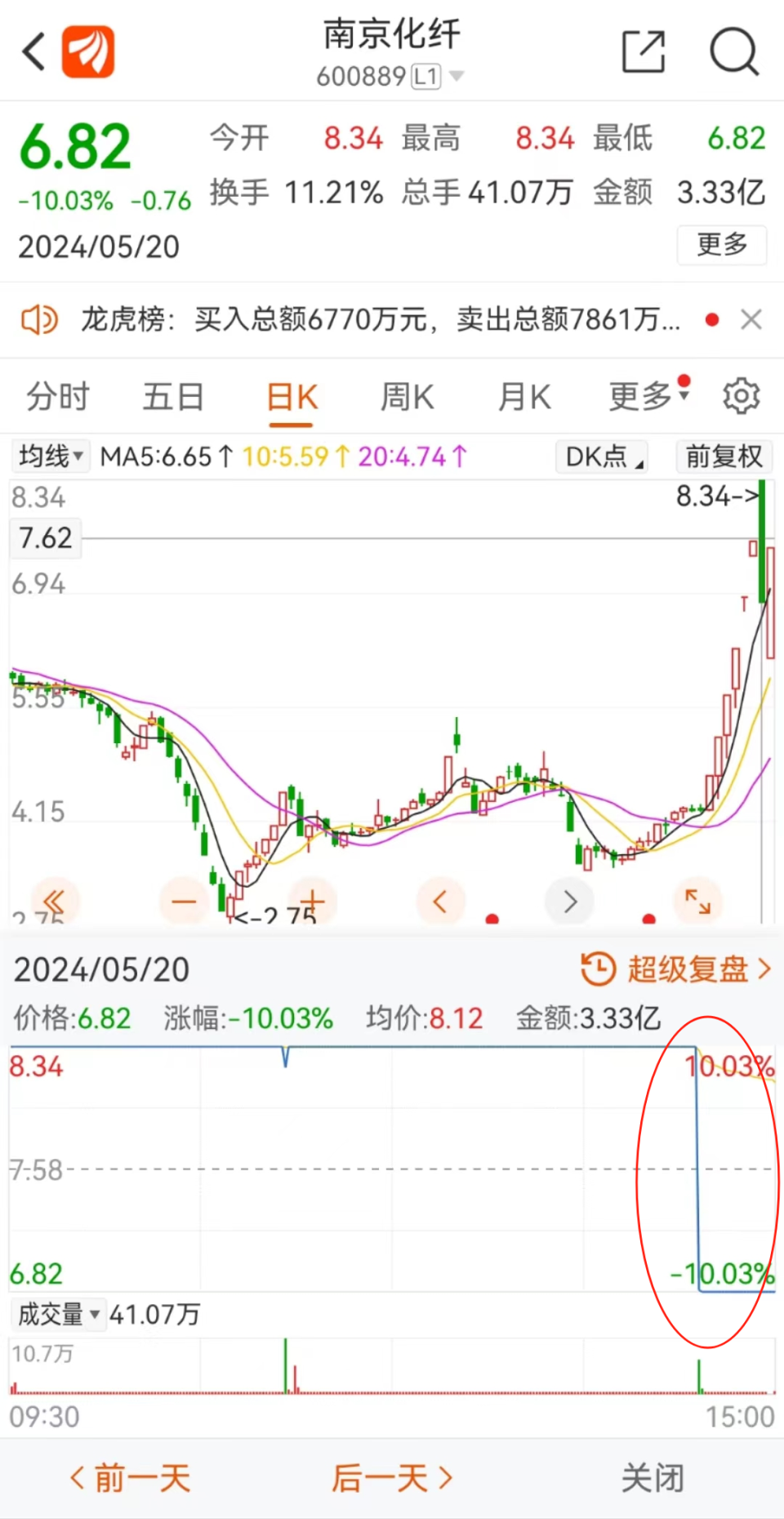Open the 均线 indicator dropdown

coord(51,456)
